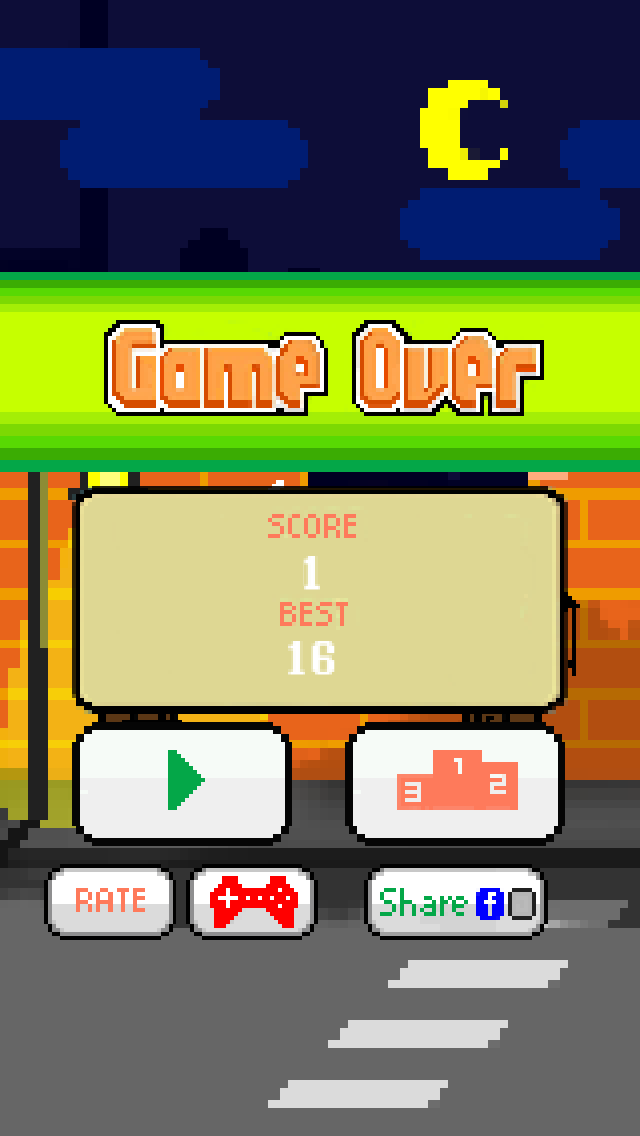Viewport: 640px width, 1136px height.
Task: Open the leaderboard podium button
Action: pyautogui.click(x=456, y=781)
